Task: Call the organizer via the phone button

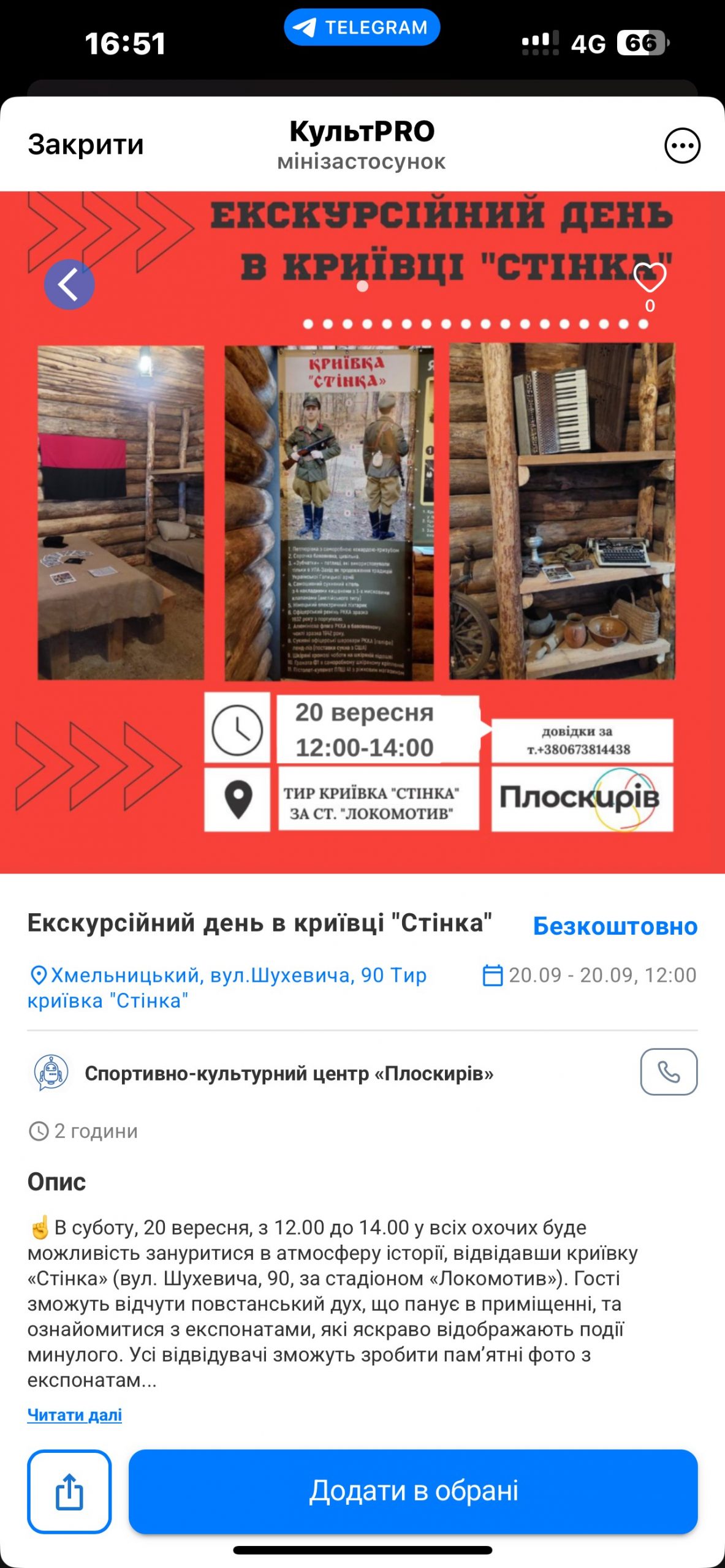Action: pos(669,1072)
